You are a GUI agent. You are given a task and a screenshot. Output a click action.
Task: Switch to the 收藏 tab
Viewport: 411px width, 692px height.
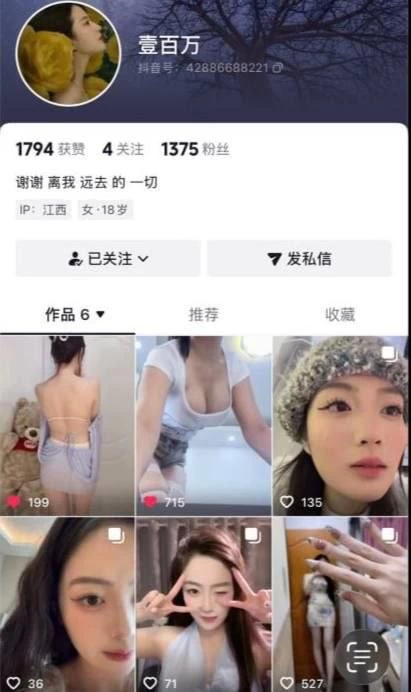(x=339, y=315)
